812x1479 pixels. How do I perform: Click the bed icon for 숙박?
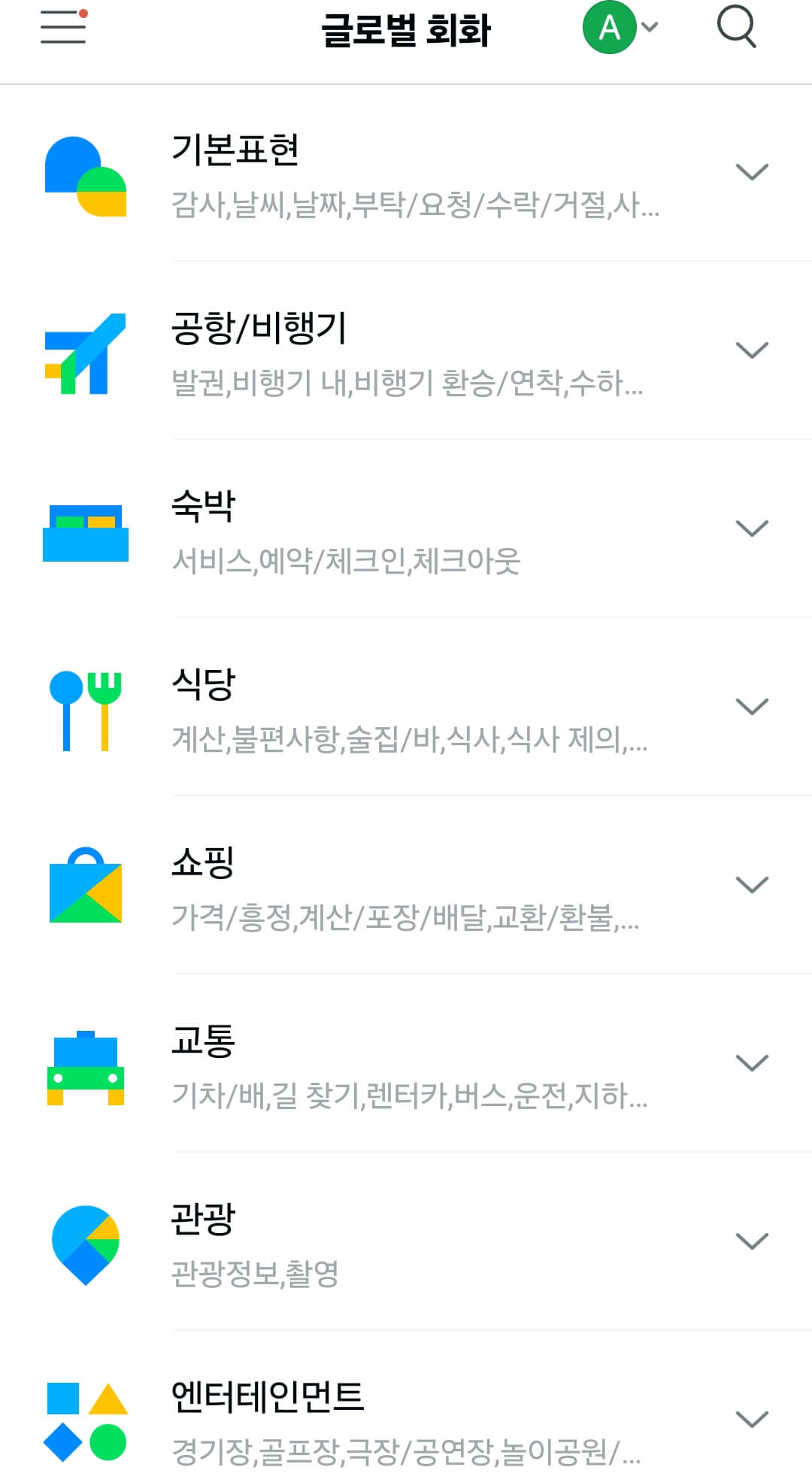pyautogui.click(x=84, y=534)
